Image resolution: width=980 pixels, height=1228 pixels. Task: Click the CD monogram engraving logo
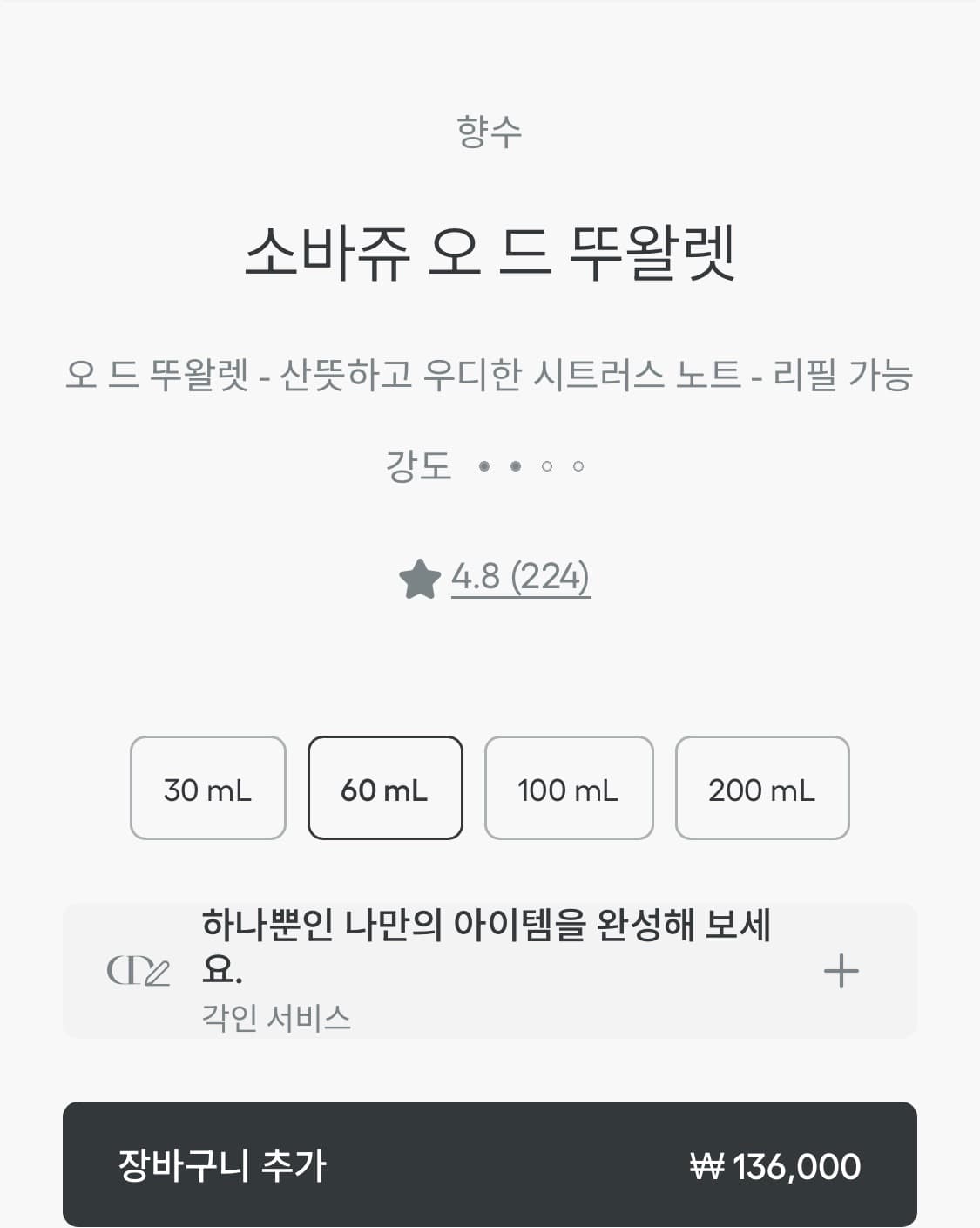pyautogui.click(x=141, y=969)
